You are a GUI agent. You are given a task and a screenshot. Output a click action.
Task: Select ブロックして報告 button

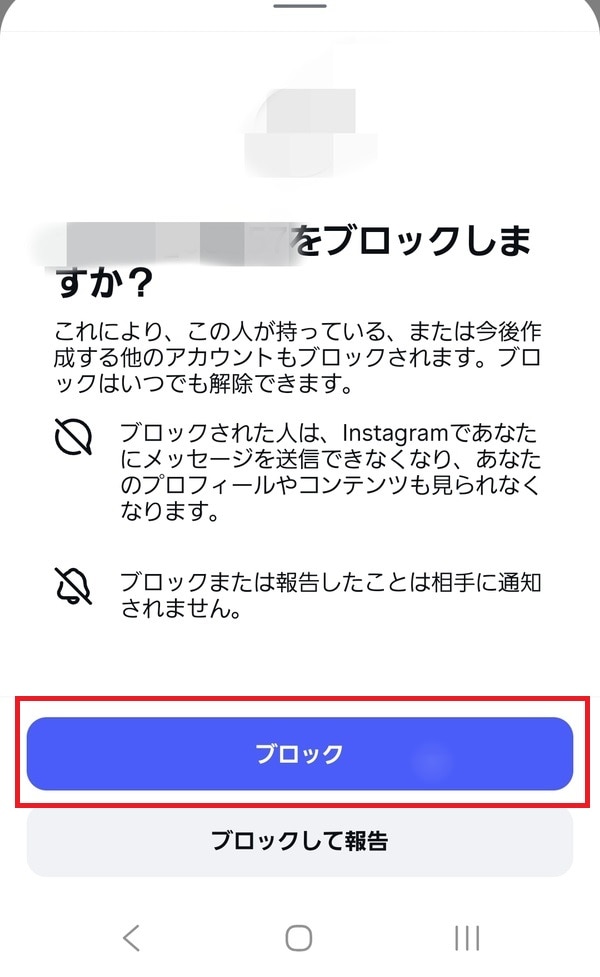coord(299,841)
